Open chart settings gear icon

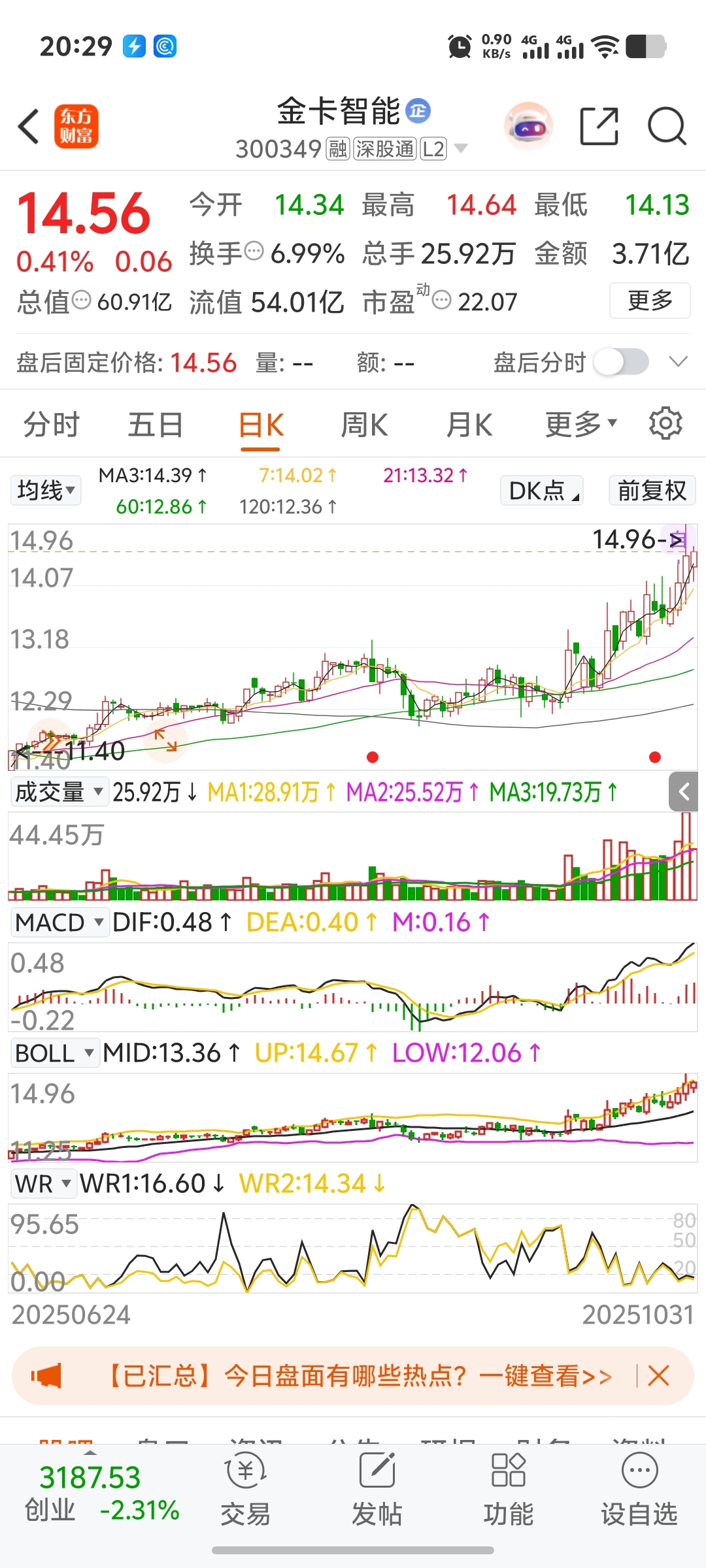point(665,424)
